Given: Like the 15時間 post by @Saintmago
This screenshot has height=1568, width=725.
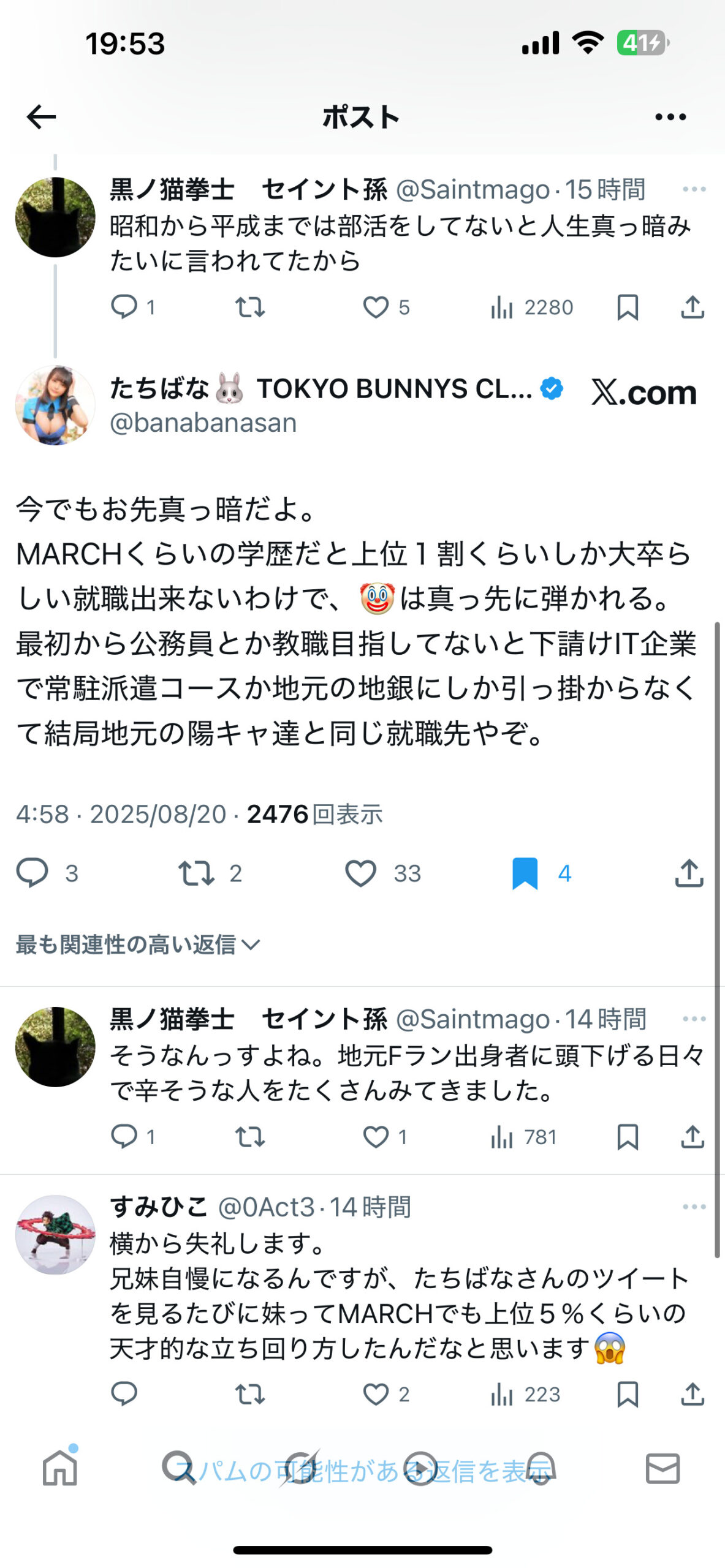Looking at the screenshot, I should (376, 307).
